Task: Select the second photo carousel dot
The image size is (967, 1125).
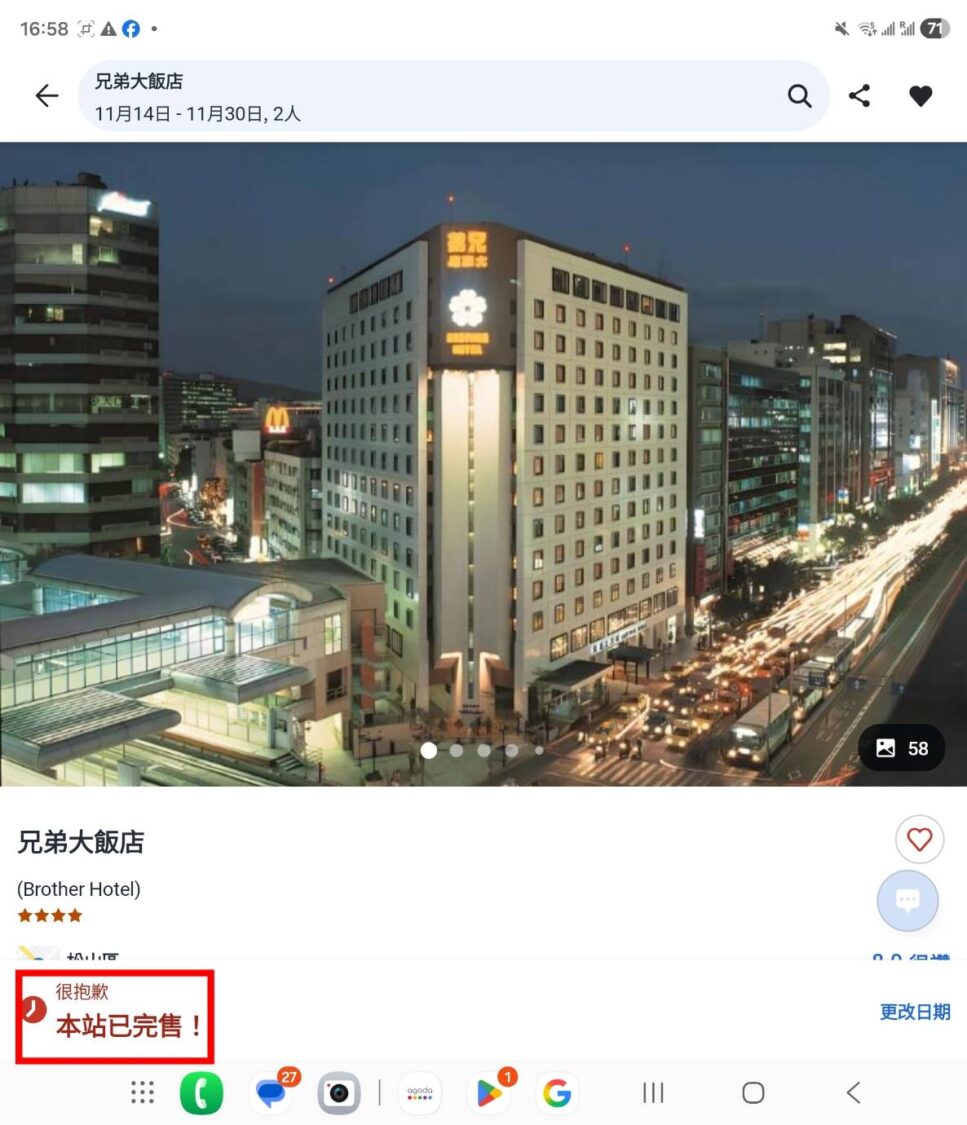Action: tap(457, 750)
